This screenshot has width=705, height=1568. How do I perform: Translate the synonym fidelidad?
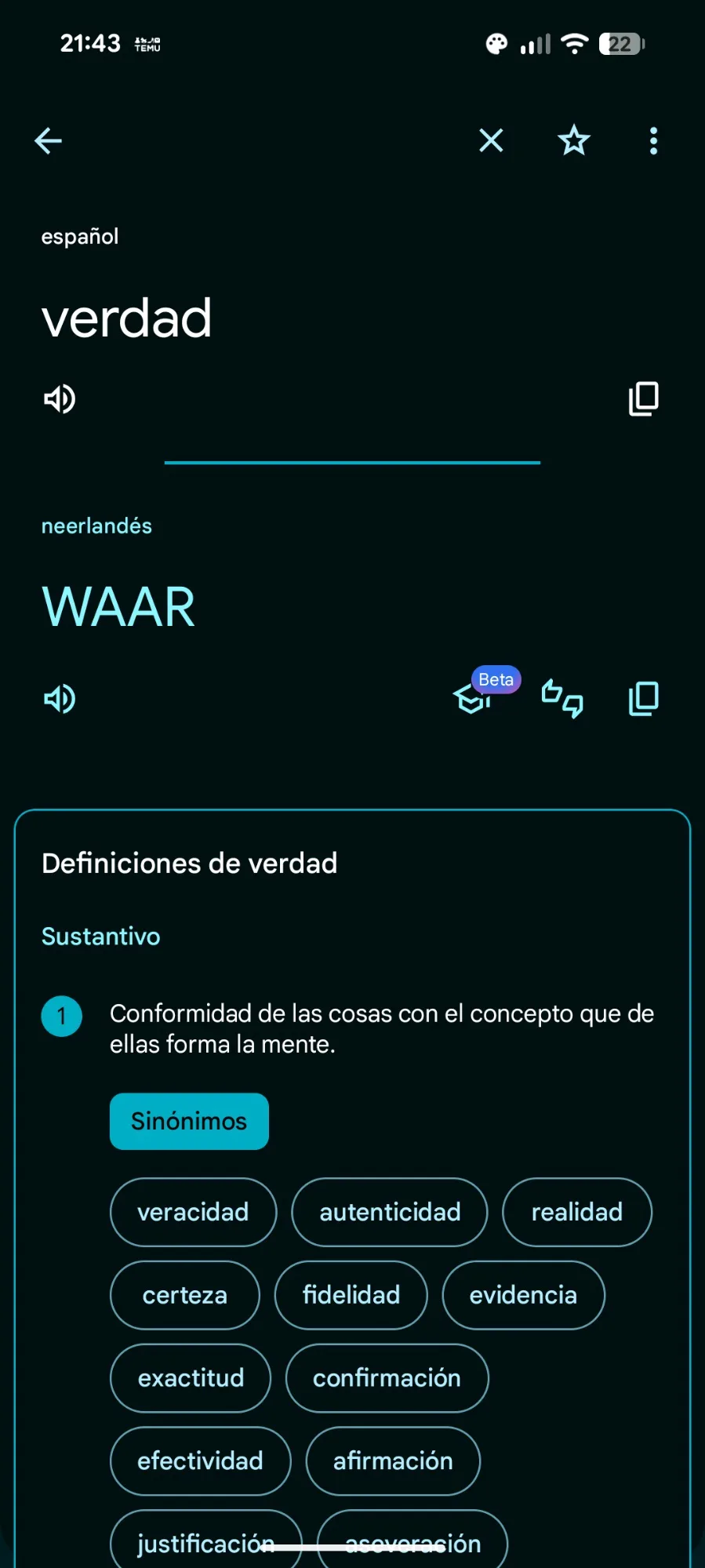(351, 1295)
